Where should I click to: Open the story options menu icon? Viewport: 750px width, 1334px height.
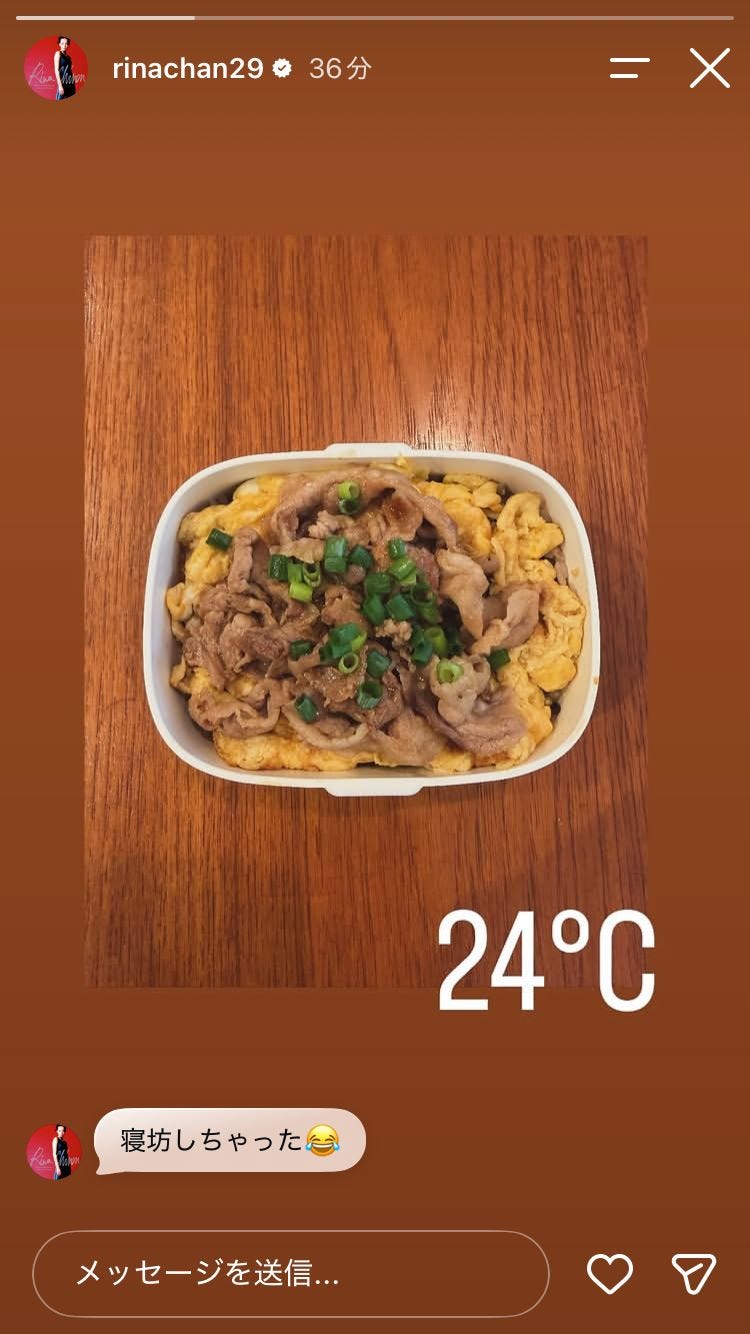pyautogui.click(x=630, y=68)
